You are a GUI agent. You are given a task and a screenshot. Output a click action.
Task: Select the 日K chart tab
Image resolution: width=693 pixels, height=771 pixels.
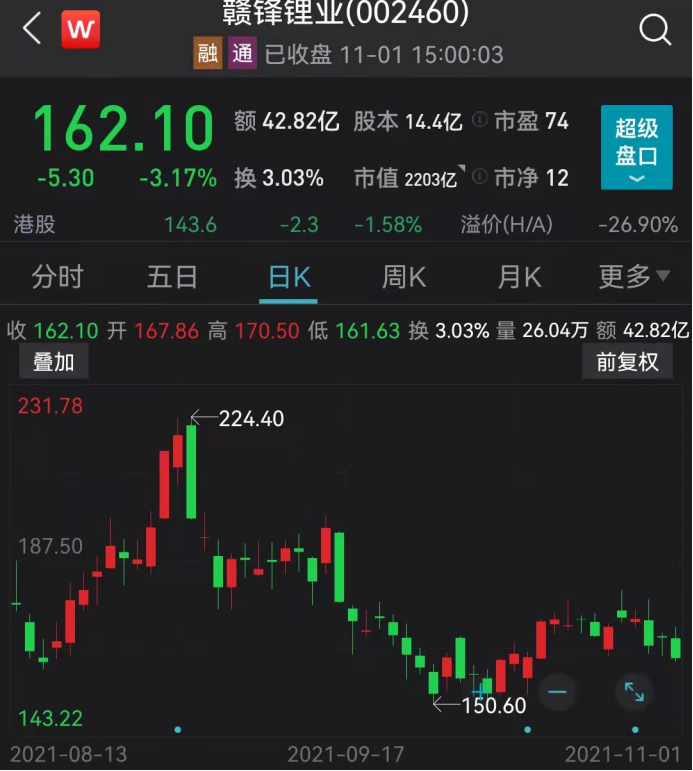click(289, 276)
